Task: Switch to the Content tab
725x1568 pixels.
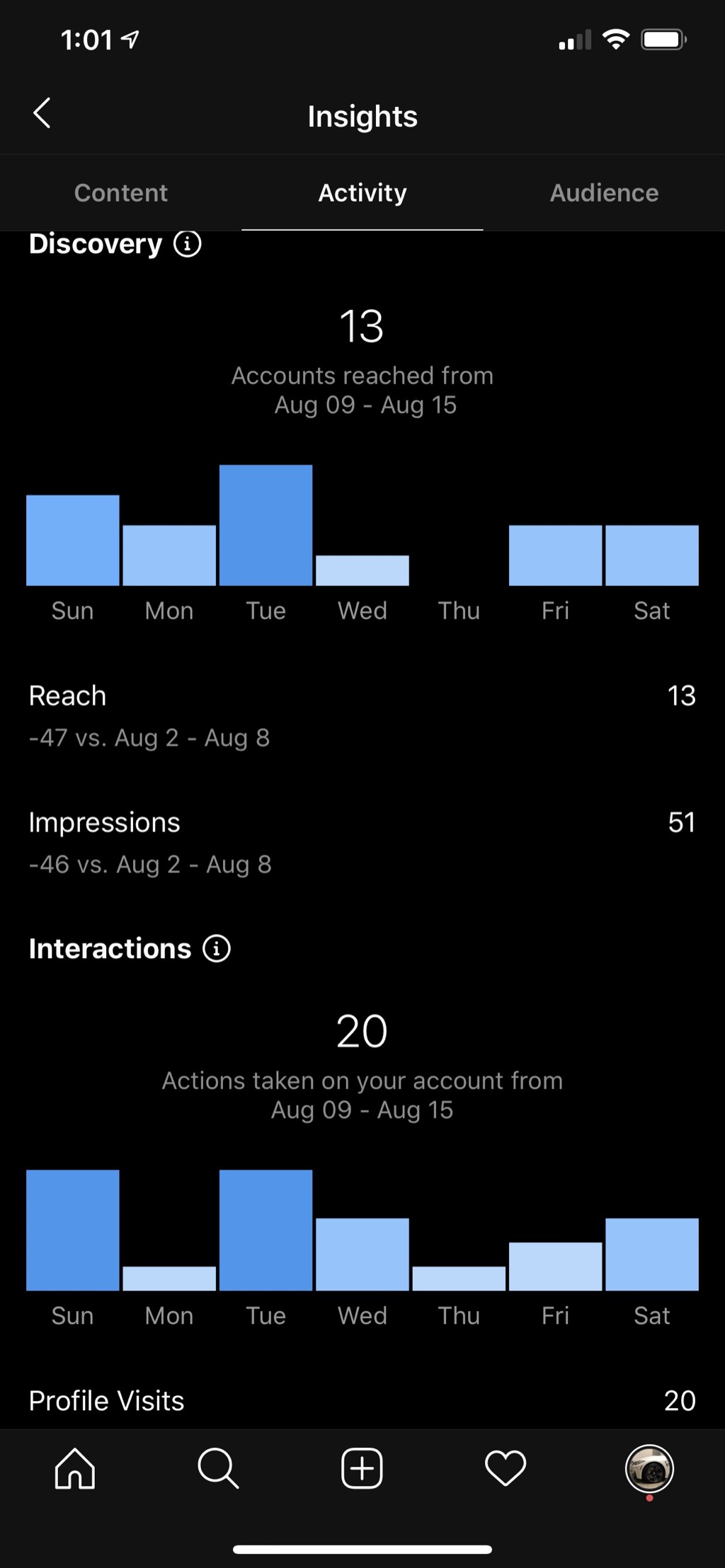Action: pos(120,192)
